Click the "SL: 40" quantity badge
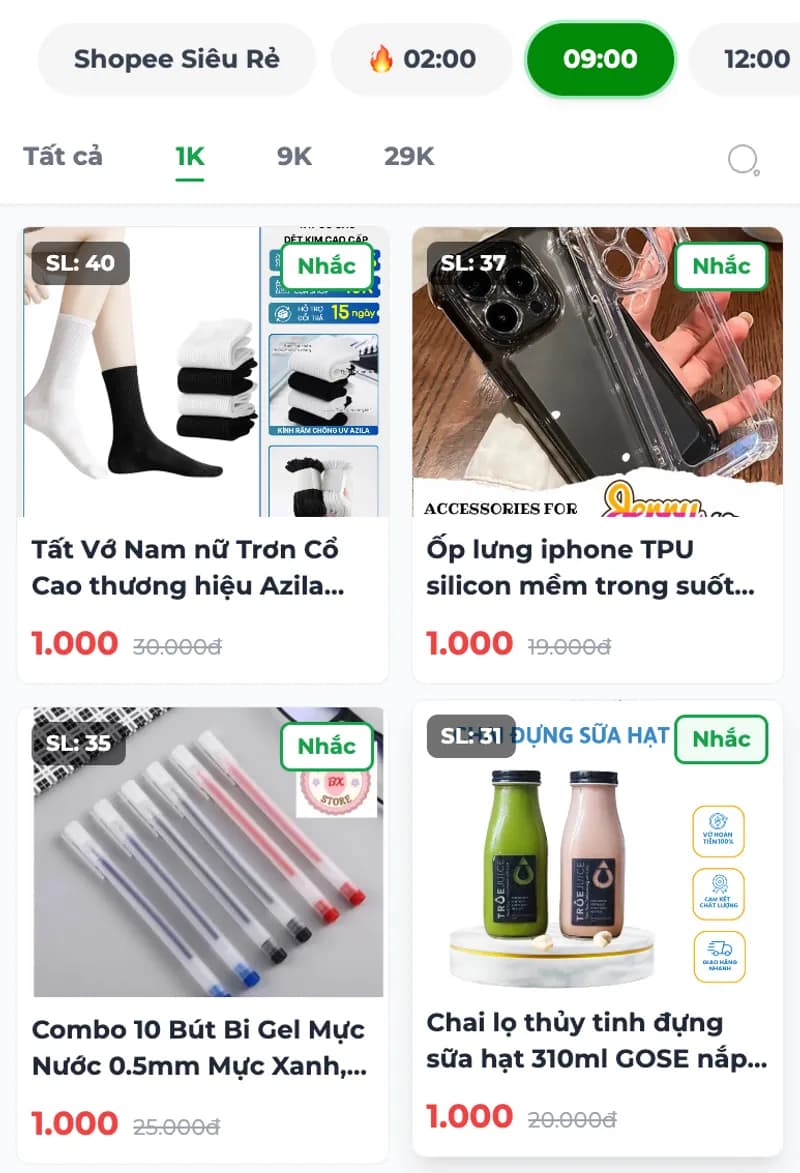Screen dimensions: 800x1173 click(x=80, y=264)
